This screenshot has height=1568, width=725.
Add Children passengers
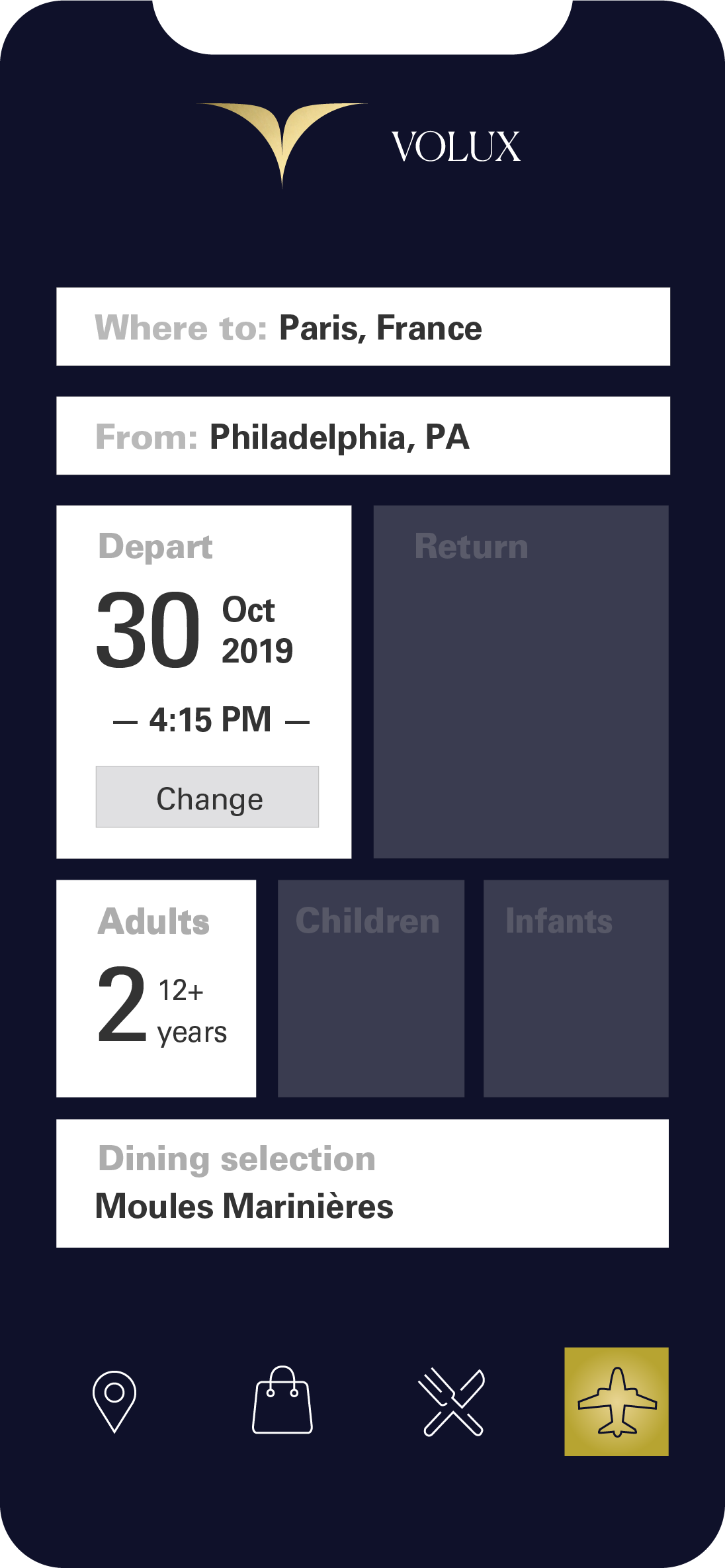[371, 988]
